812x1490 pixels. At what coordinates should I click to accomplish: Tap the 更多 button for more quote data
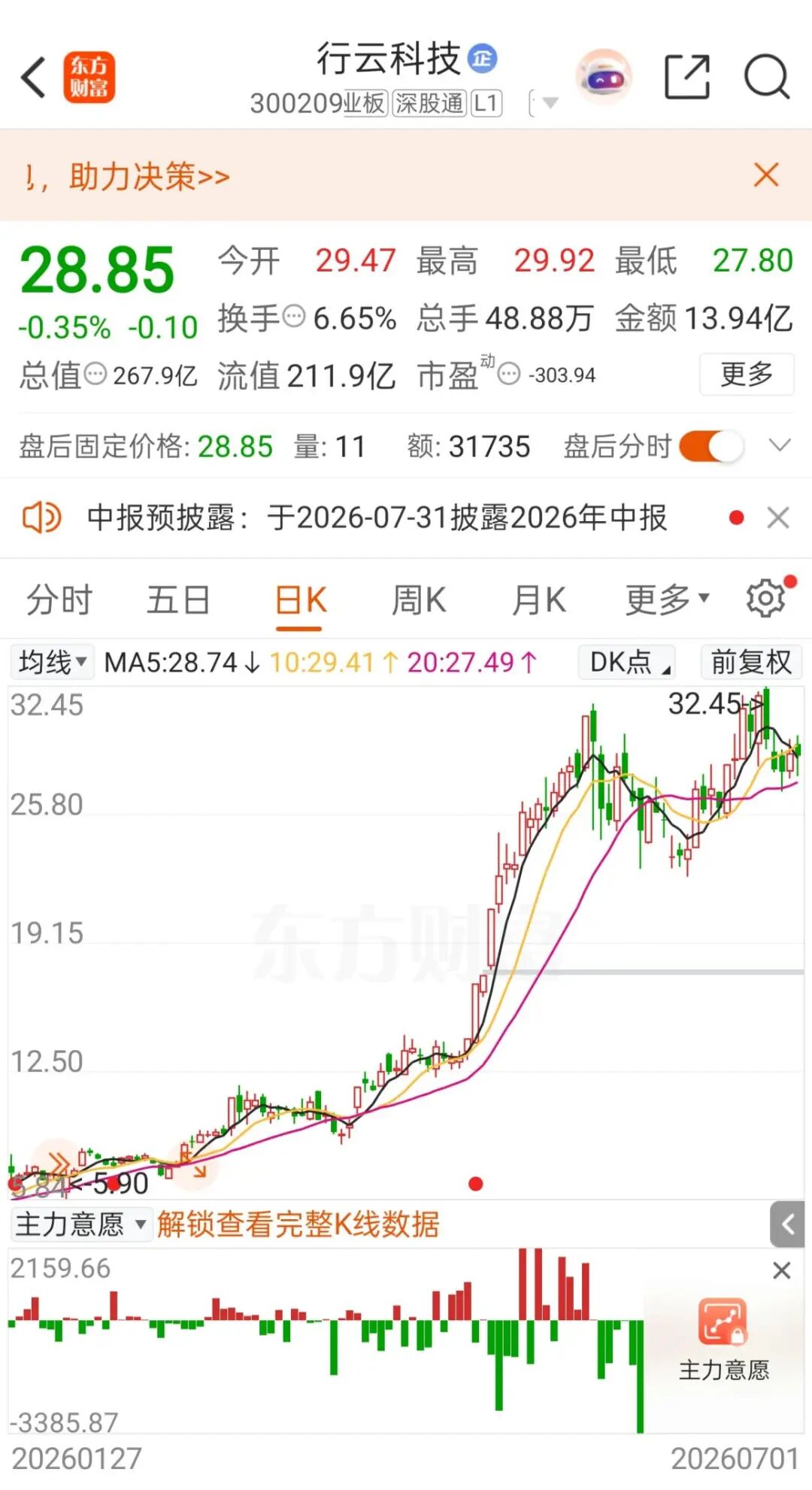pyautogui.click(x=747, y=374)
